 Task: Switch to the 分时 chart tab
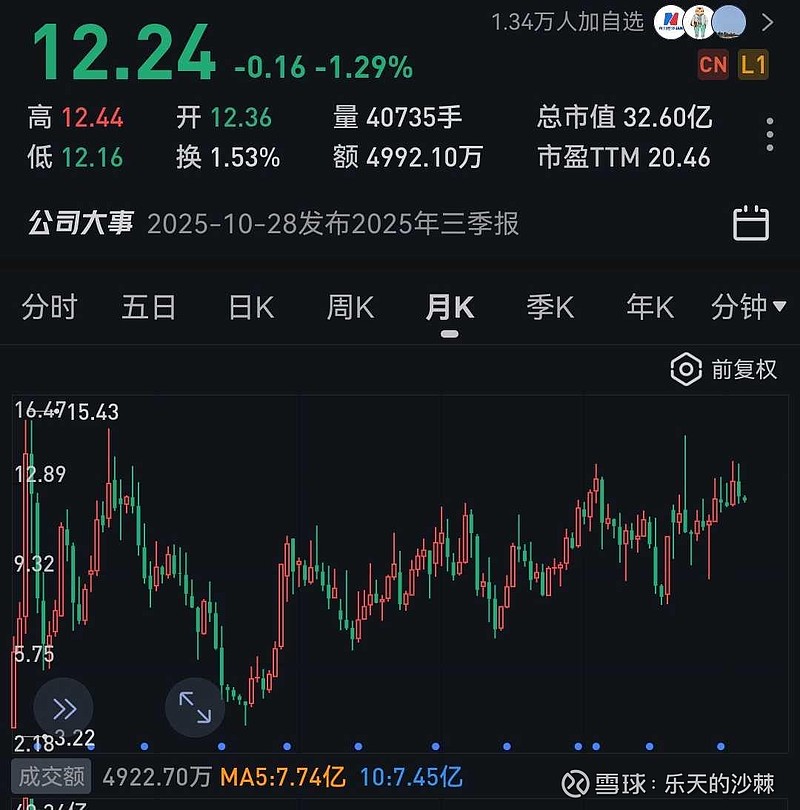tap(49, 307)
